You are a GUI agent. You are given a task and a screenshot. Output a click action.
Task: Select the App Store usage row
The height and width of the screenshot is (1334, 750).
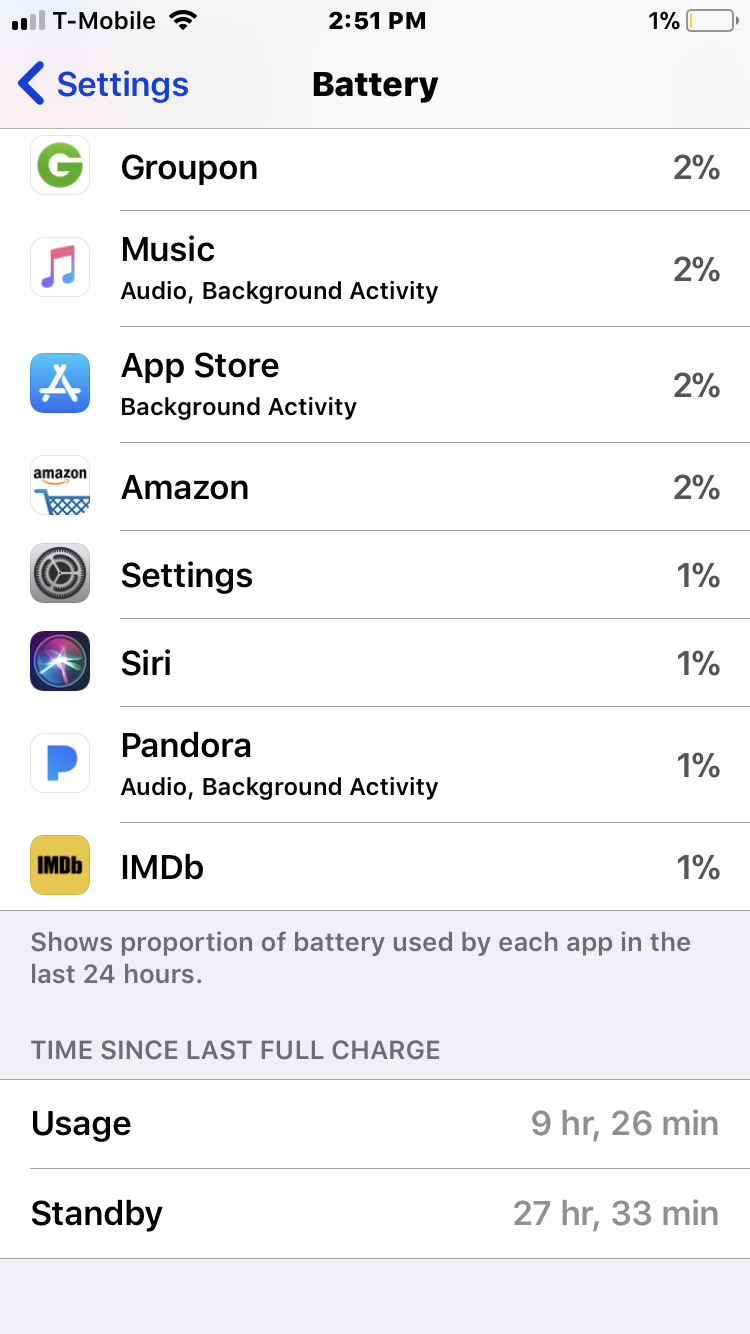click(375, 385)
